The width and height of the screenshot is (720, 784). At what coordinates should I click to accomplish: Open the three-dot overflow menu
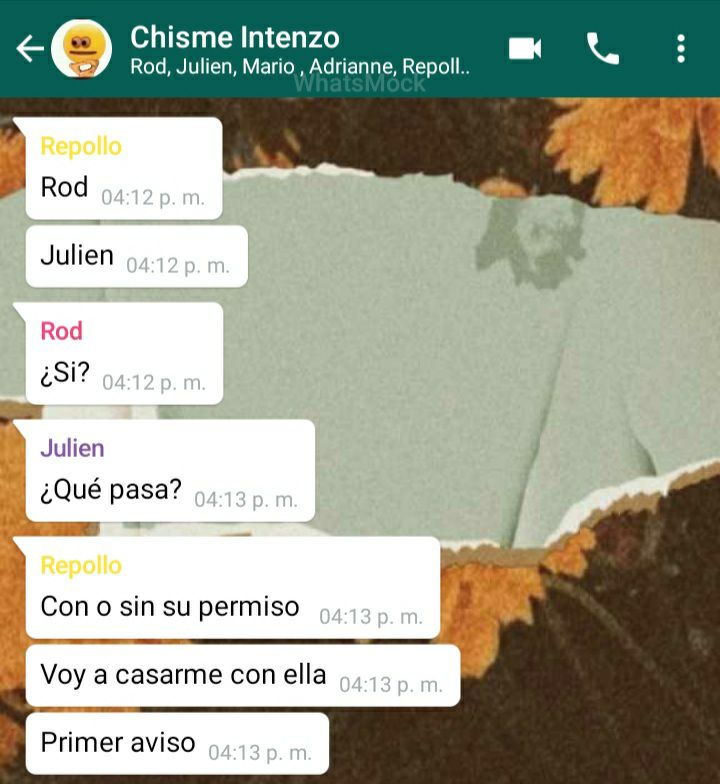(x=680, y=48)
